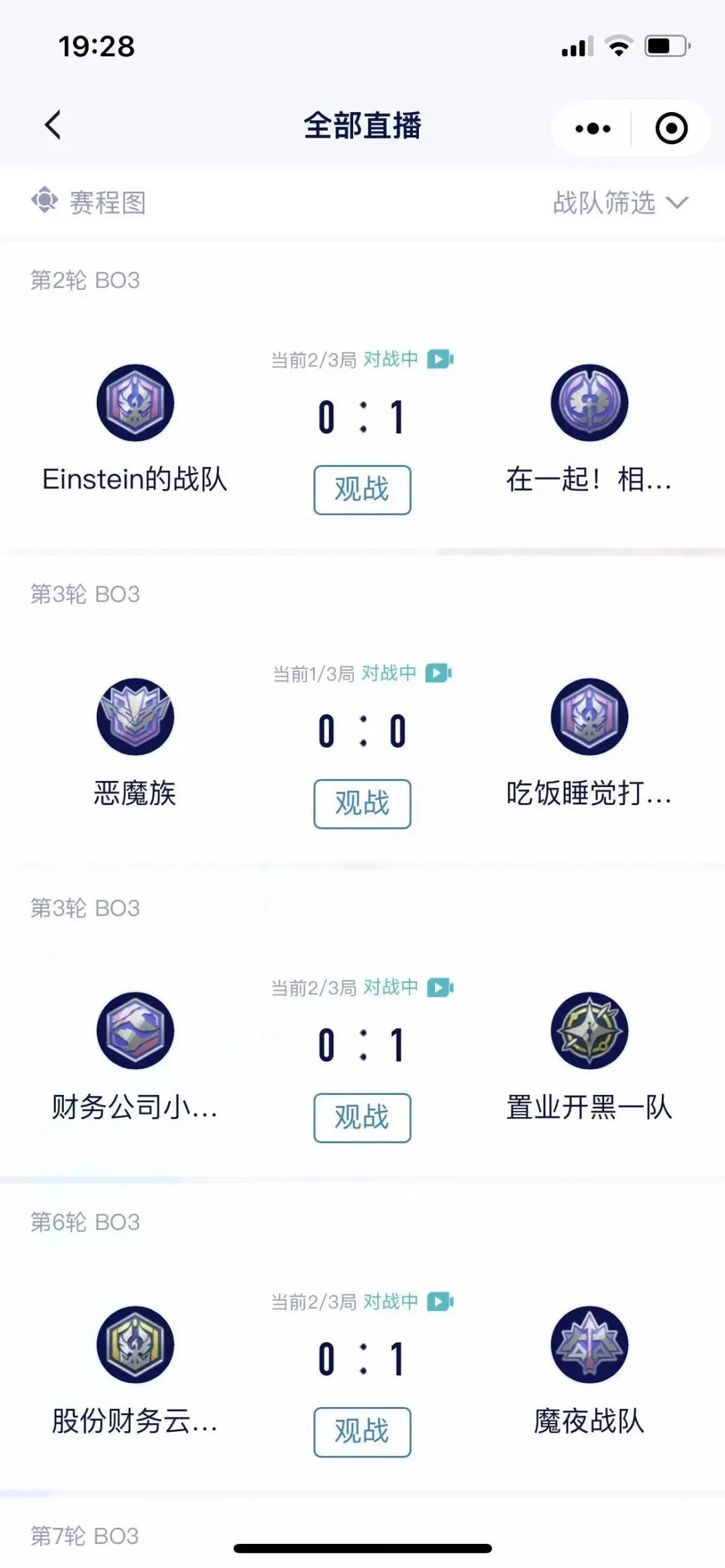Expand the 战队筛选 filter dropdown

tap(620, 202)
